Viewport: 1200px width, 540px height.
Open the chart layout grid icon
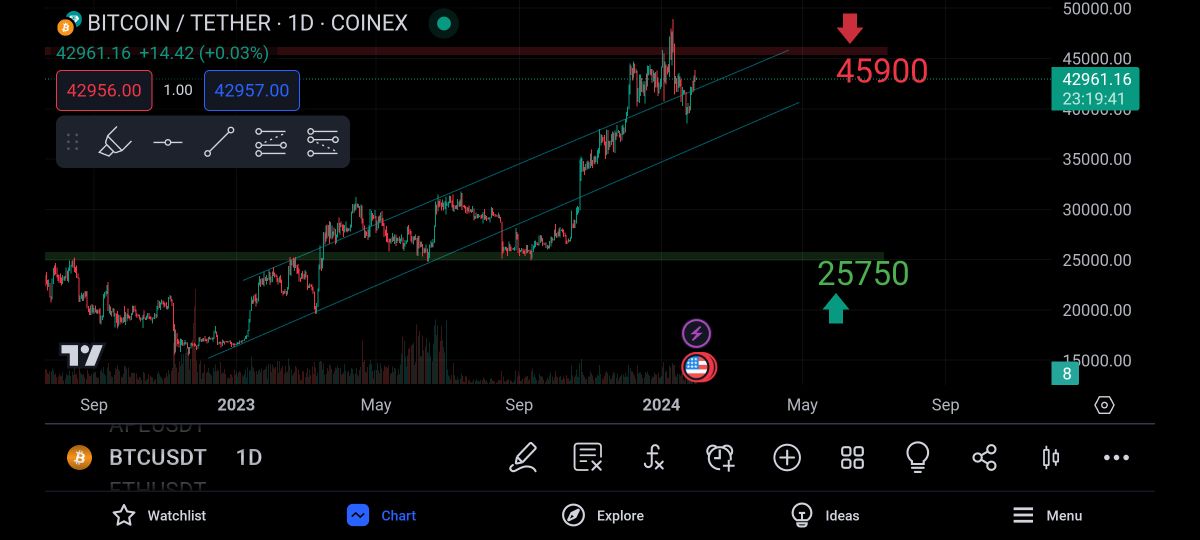tap(852, 457)
